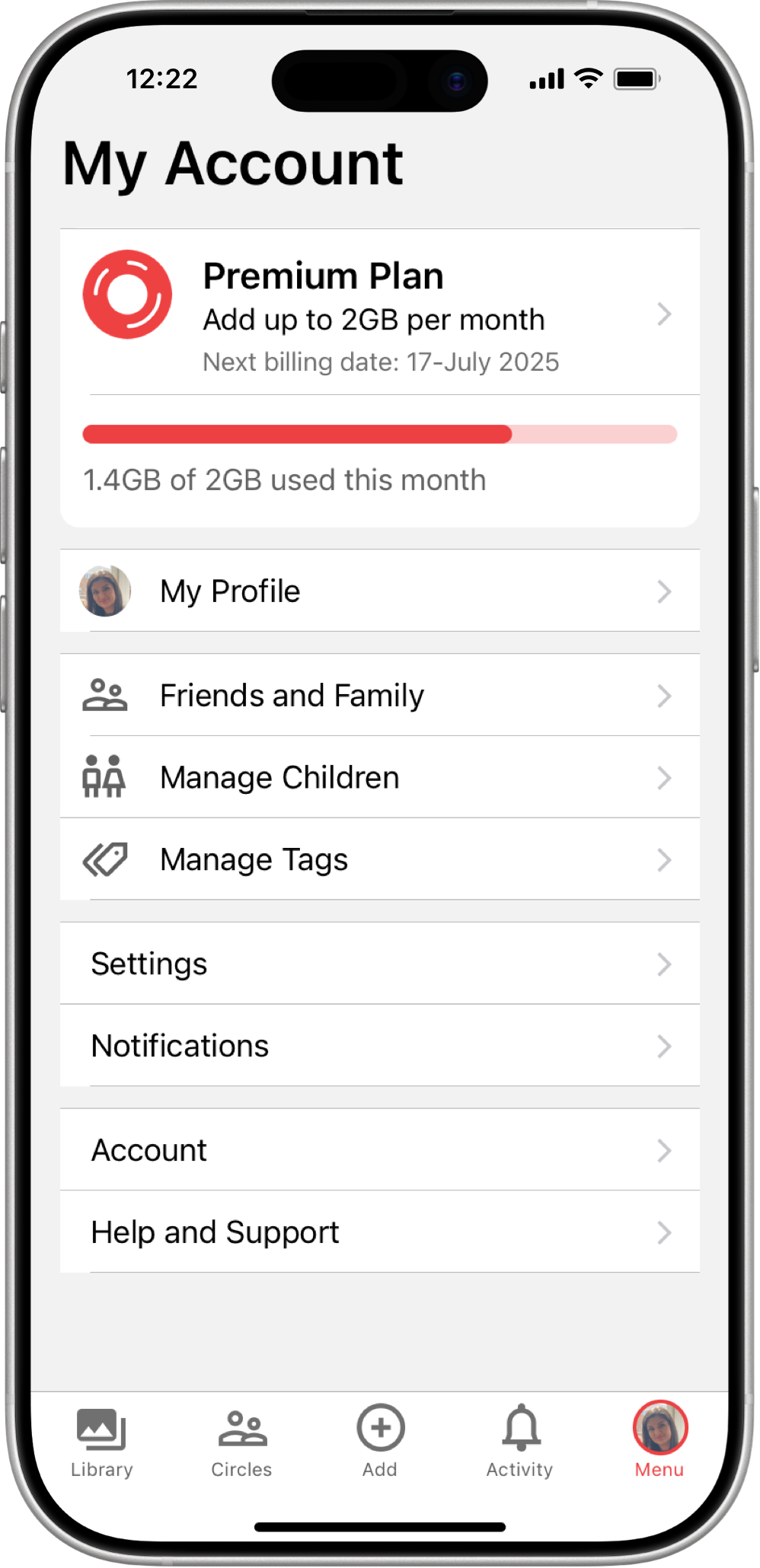Open Manage Children
The image size is (760, 1568).
(x=379, y=778)
